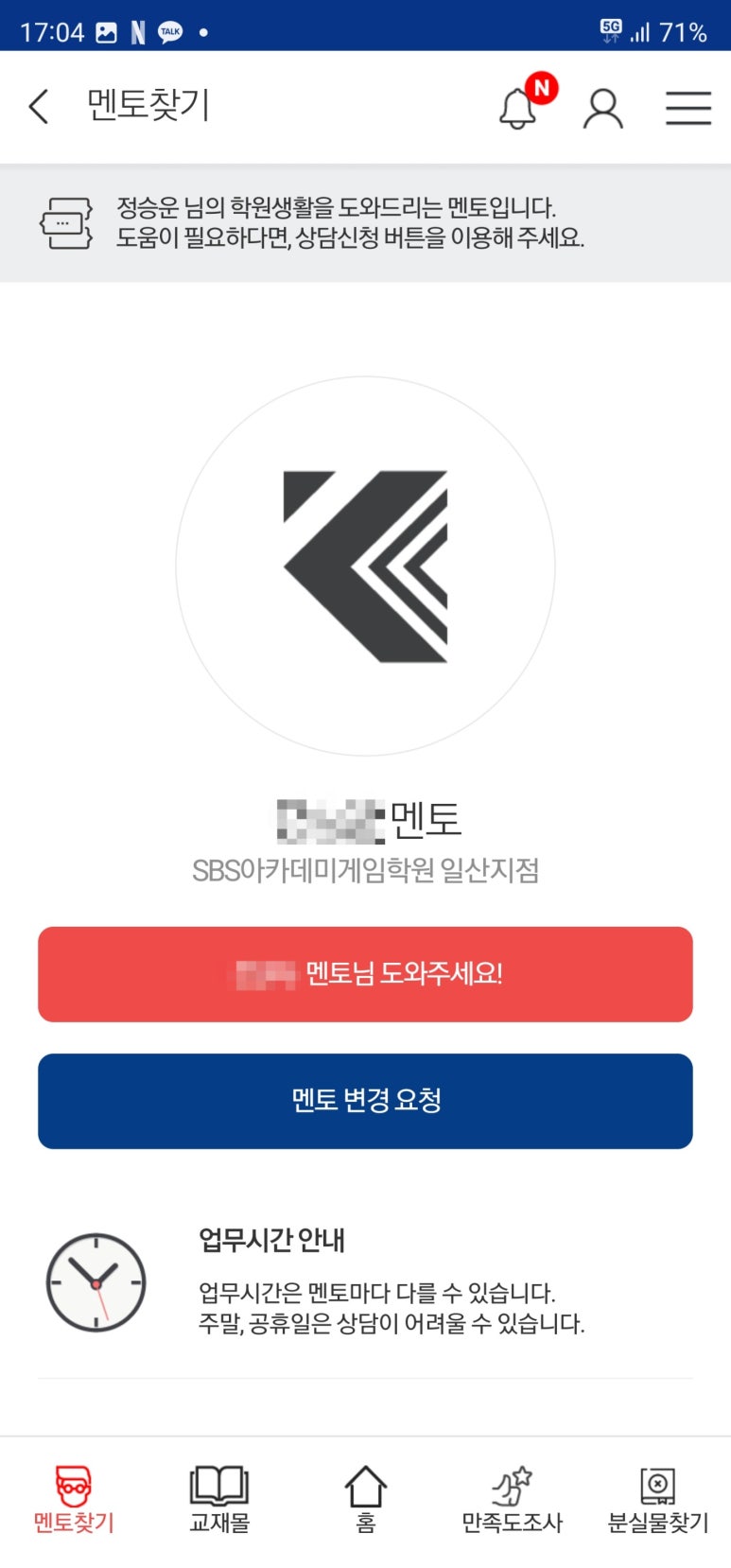731x1568 pixels.
Task: Tap the KakaoTalk notification icon in status bar
Action: 169,30
